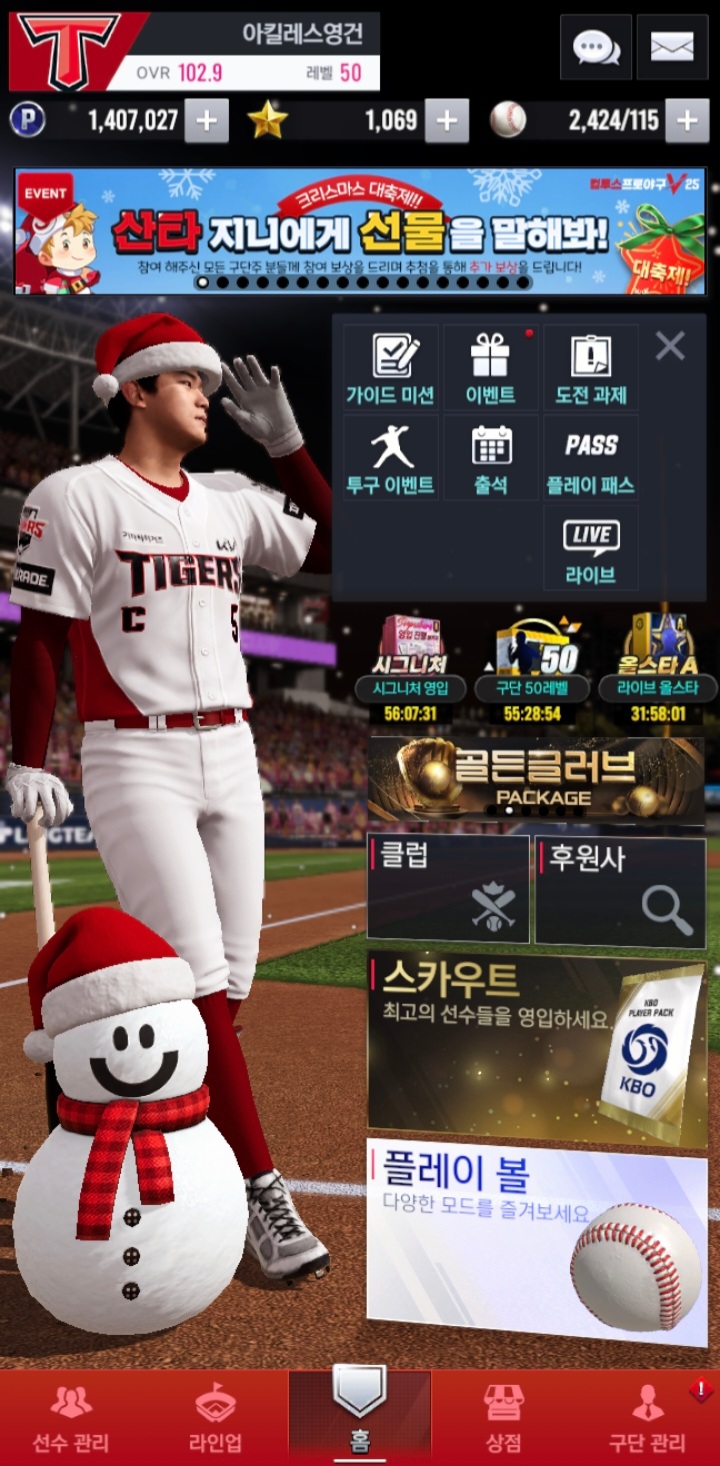Add more baseballs with plus button
Image resolution: width=720 pixels, height=1466 pixels.
click(x=686, y=121)
